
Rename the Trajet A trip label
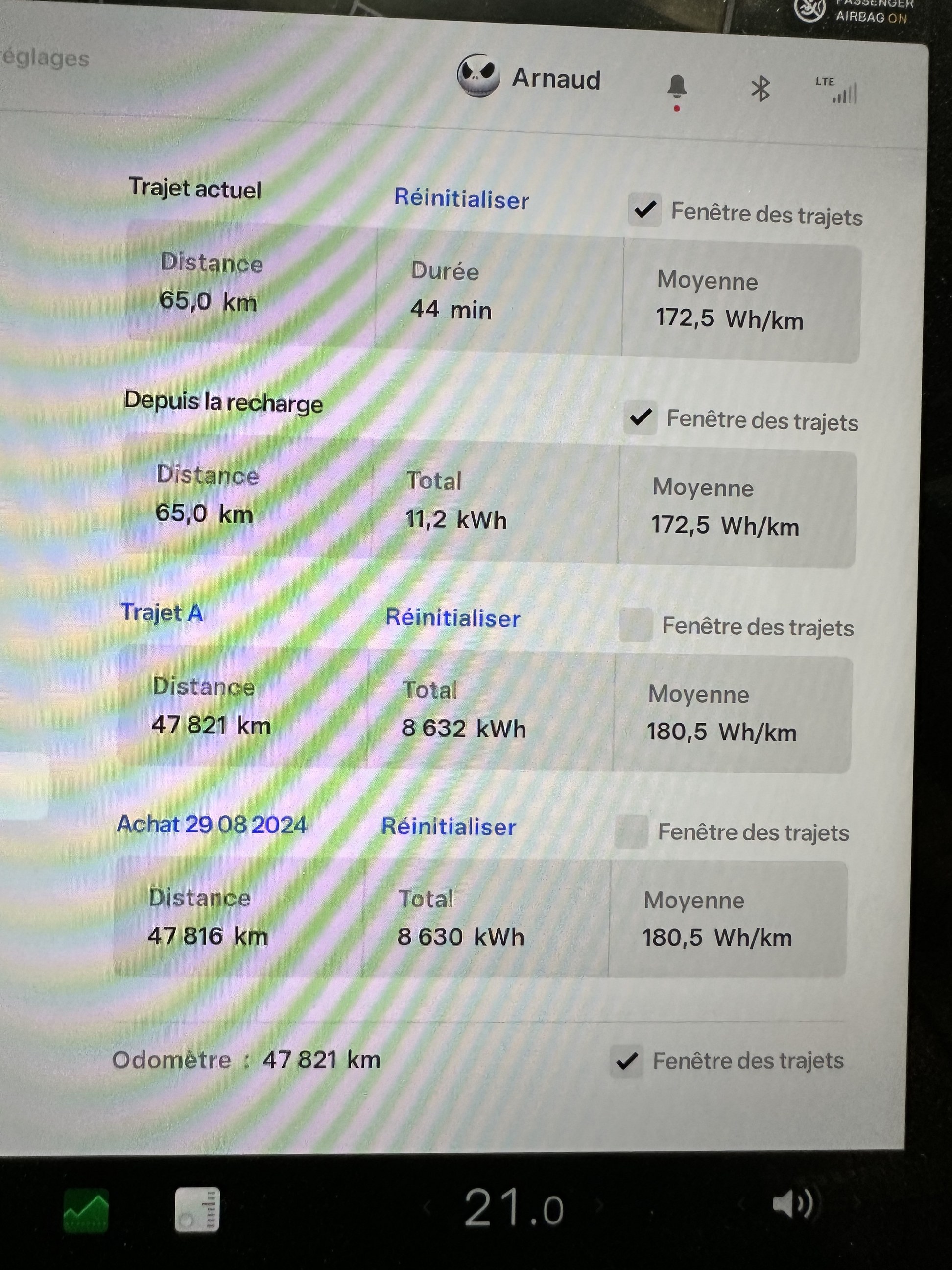[x=162, y=612]
